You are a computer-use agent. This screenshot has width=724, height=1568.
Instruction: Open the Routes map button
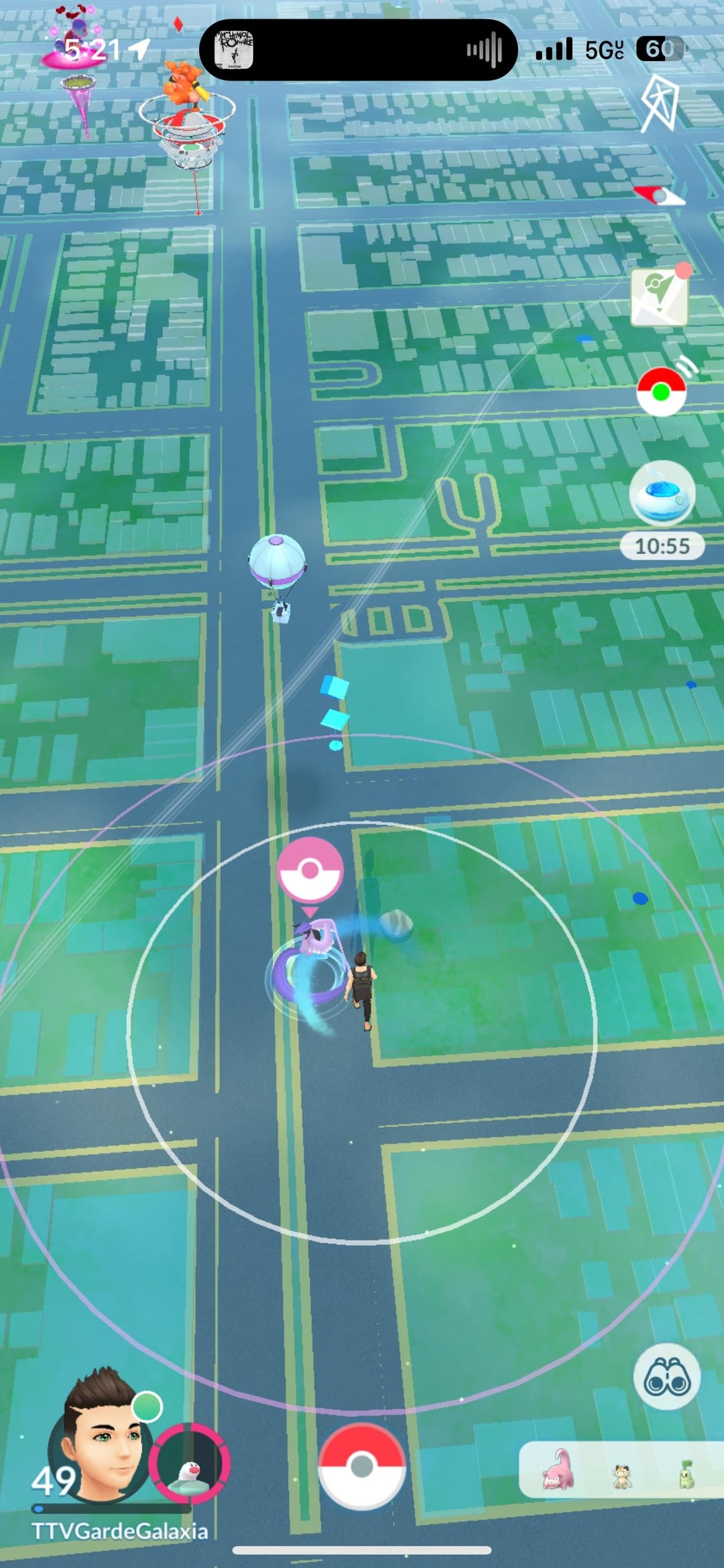point(659,297)
